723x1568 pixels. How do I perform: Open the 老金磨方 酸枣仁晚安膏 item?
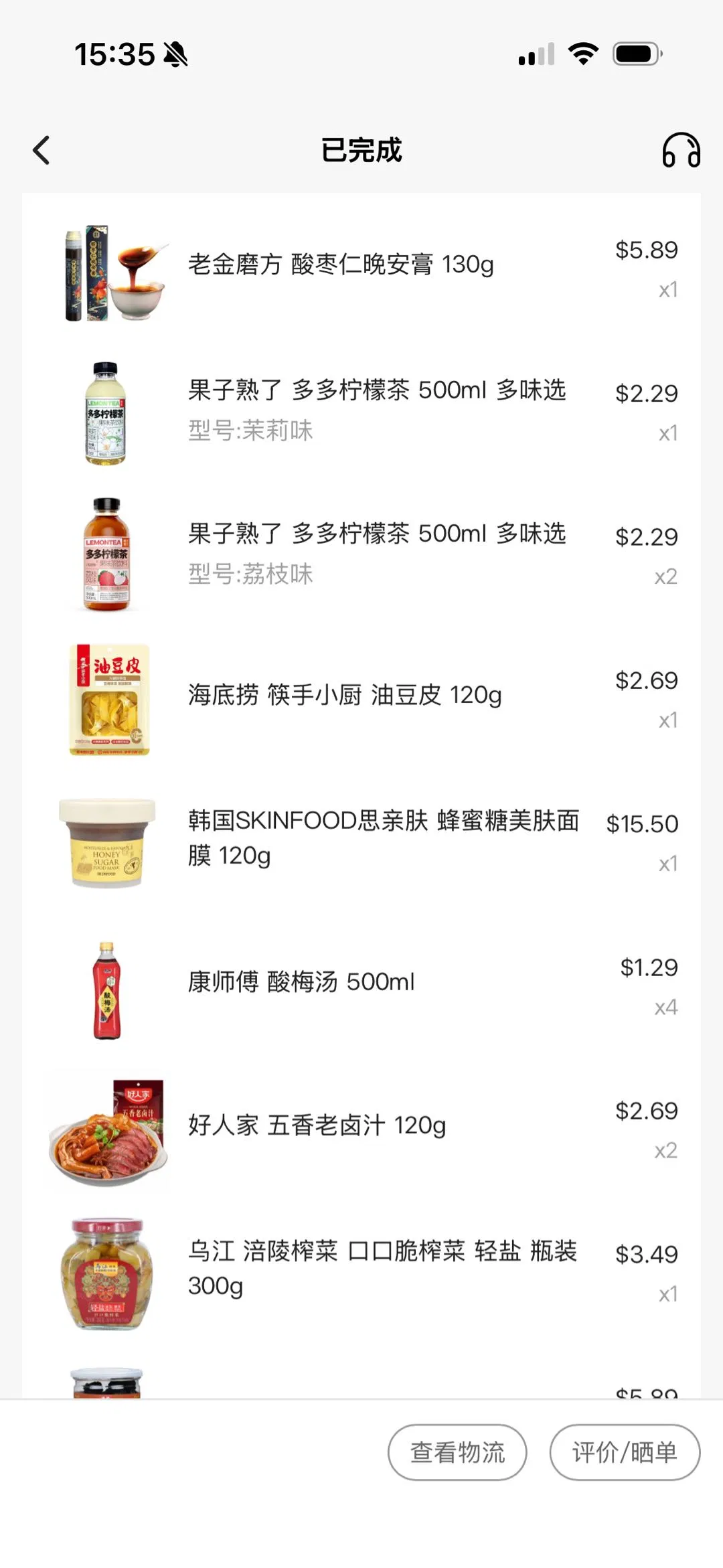pyautogui.click(x=341, y=265)
